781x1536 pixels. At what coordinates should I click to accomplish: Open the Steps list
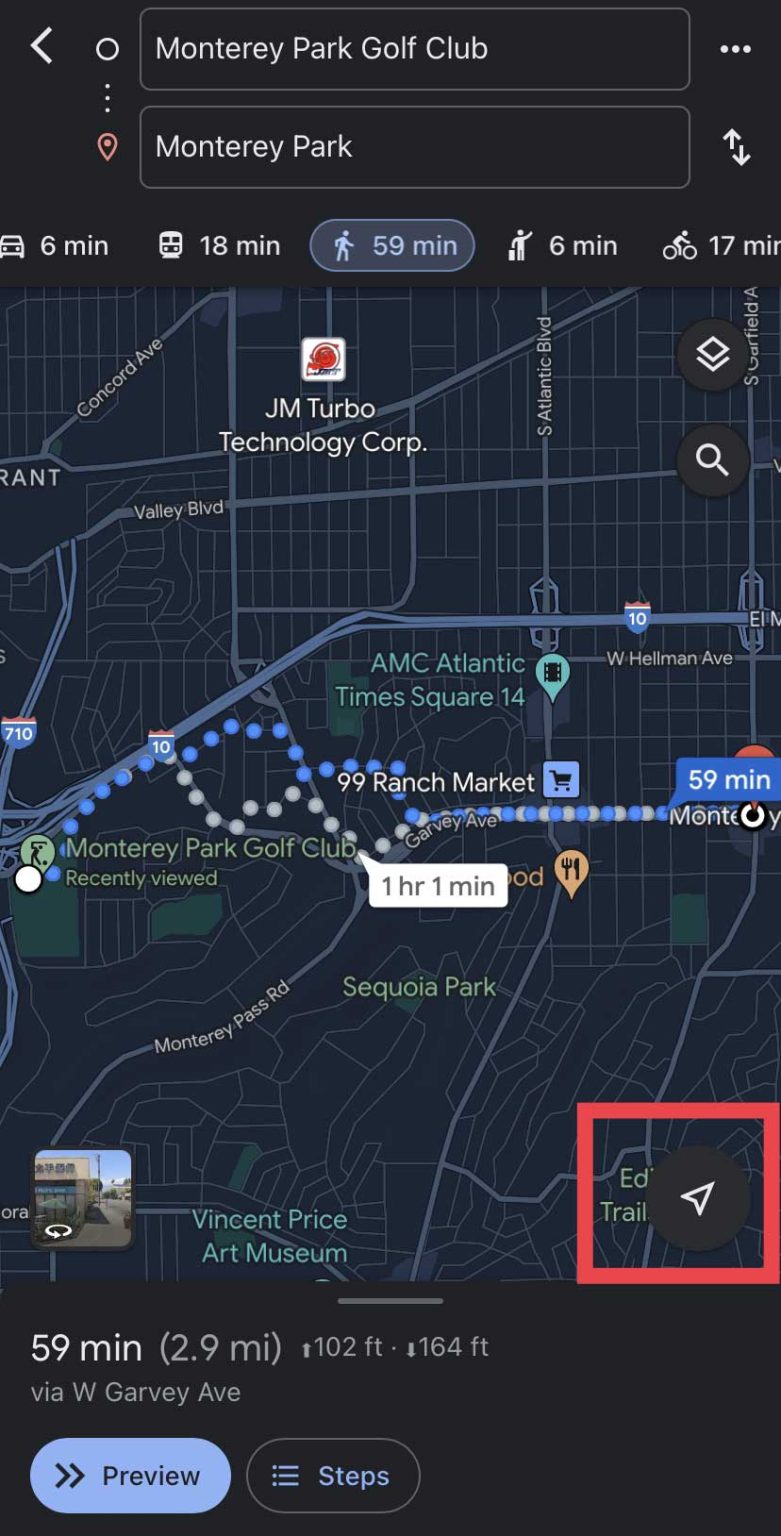[x=333, y=1474]
